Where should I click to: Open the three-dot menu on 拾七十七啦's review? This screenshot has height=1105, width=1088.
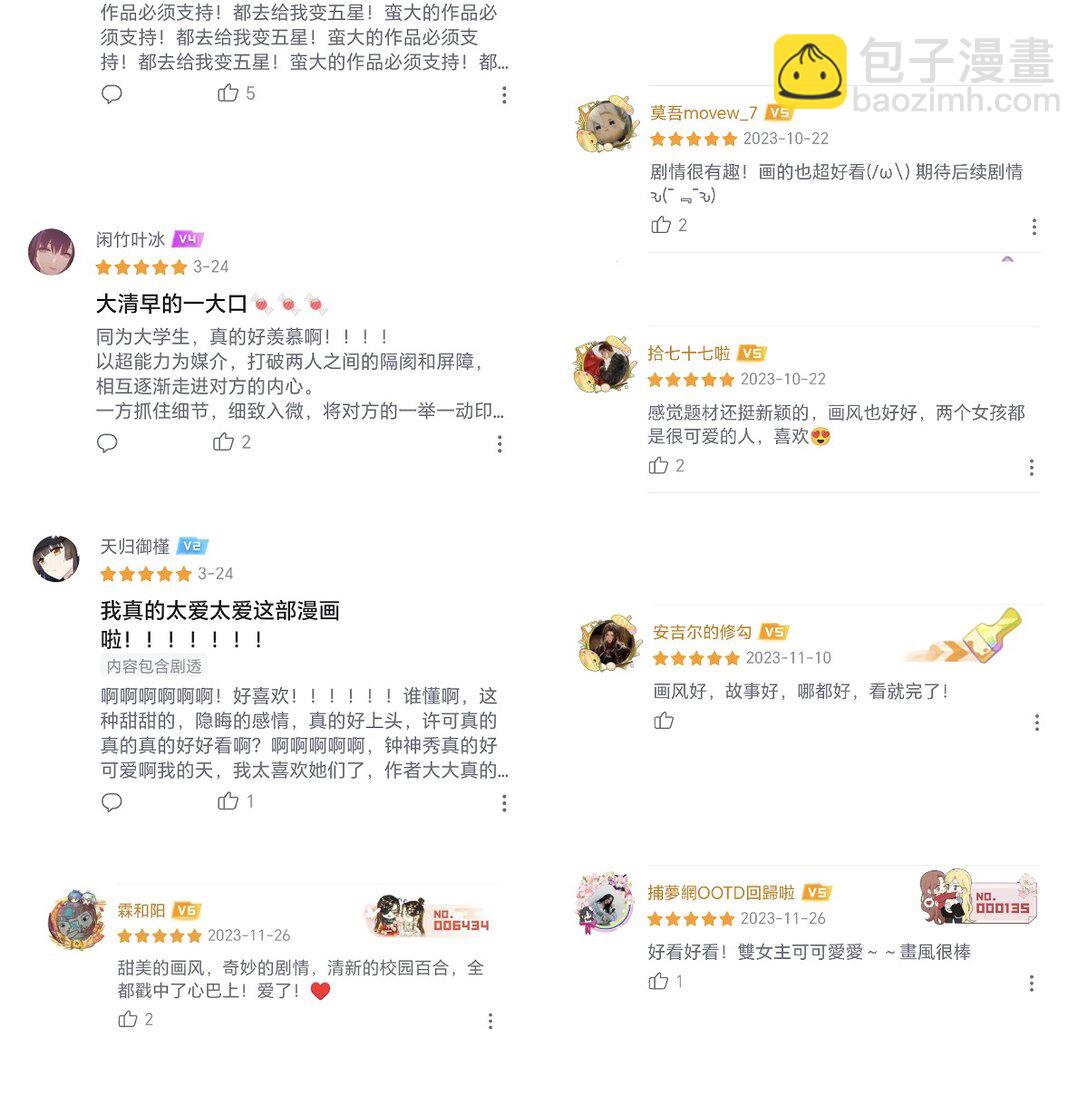(x=1031, y=467)
